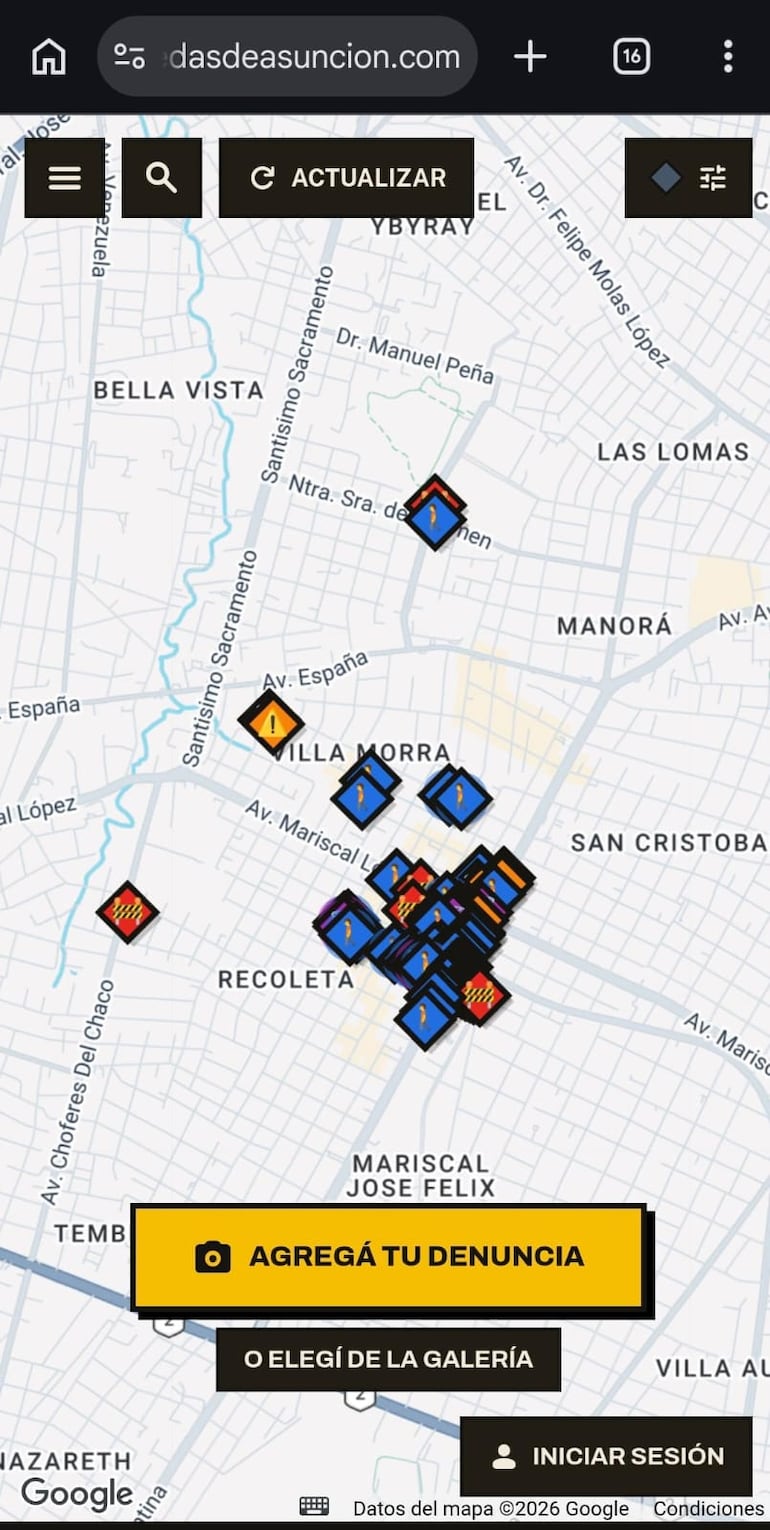Open the tab switcher showing 16
This screenshot has width=770, height=1530.
click(631, 57)
